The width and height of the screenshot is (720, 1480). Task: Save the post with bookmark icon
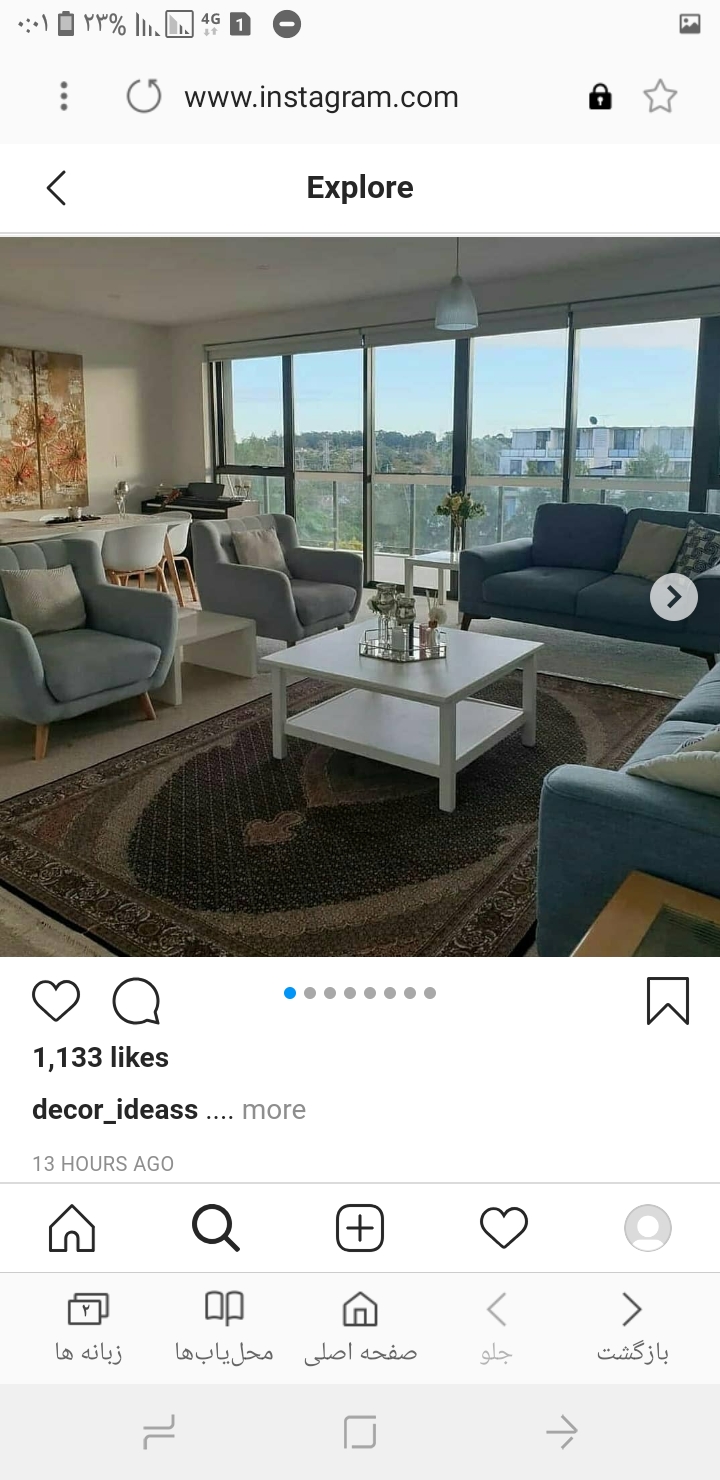click(667, 1001)
